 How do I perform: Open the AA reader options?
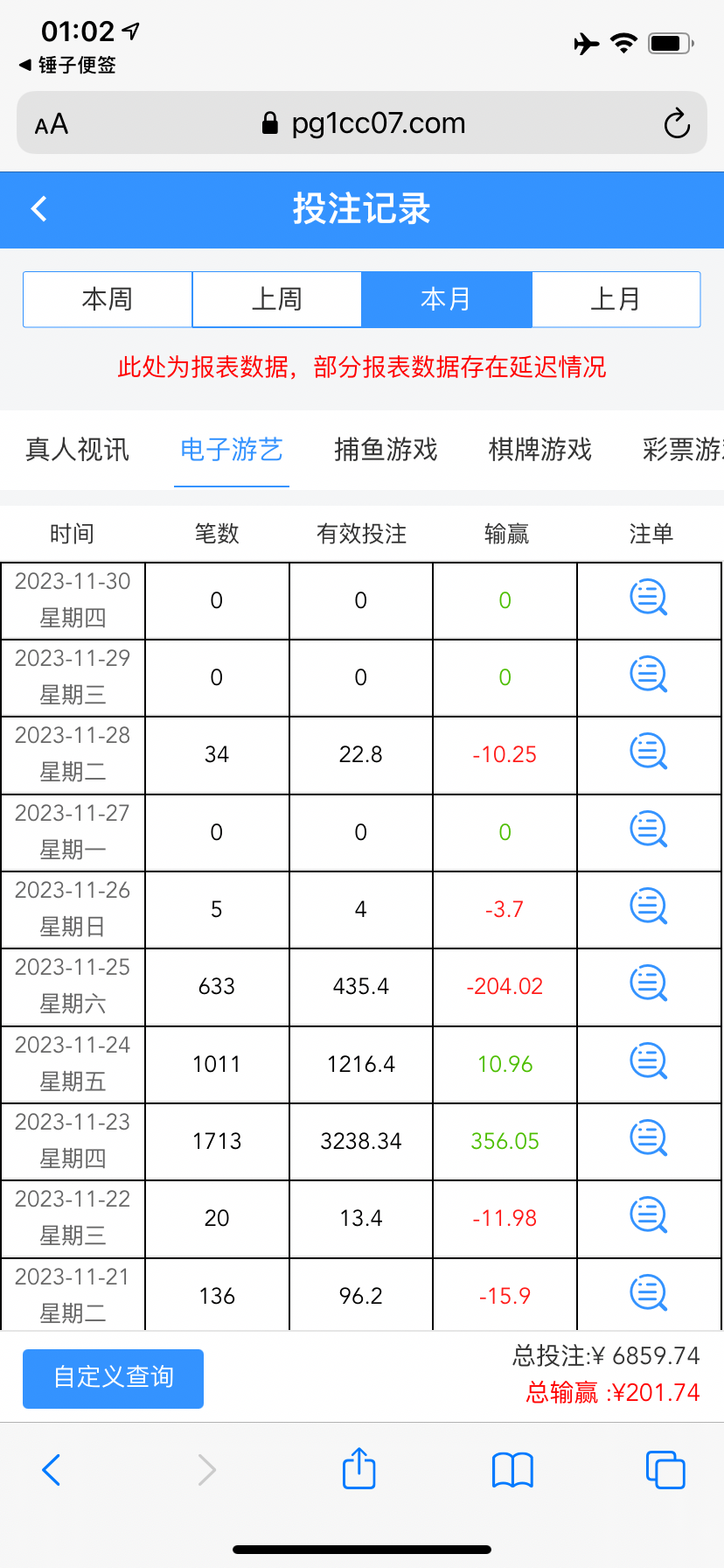[52, 124]
